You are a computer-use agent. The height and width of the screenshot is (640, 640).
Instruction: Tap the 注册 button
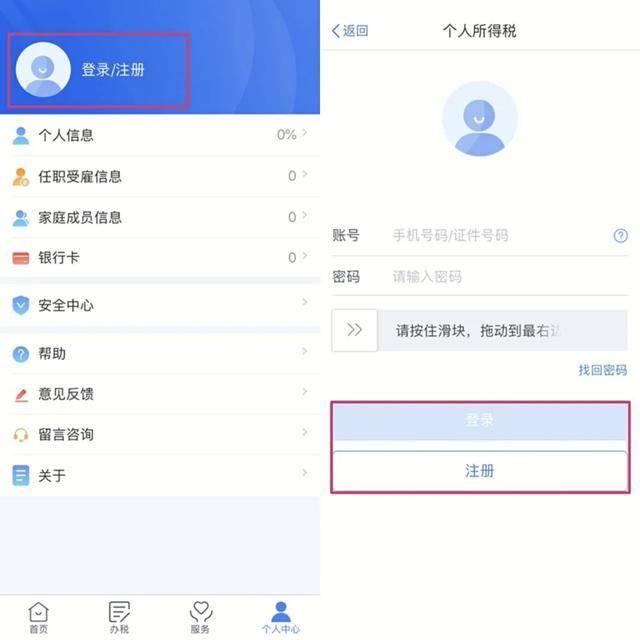point(480,470)
